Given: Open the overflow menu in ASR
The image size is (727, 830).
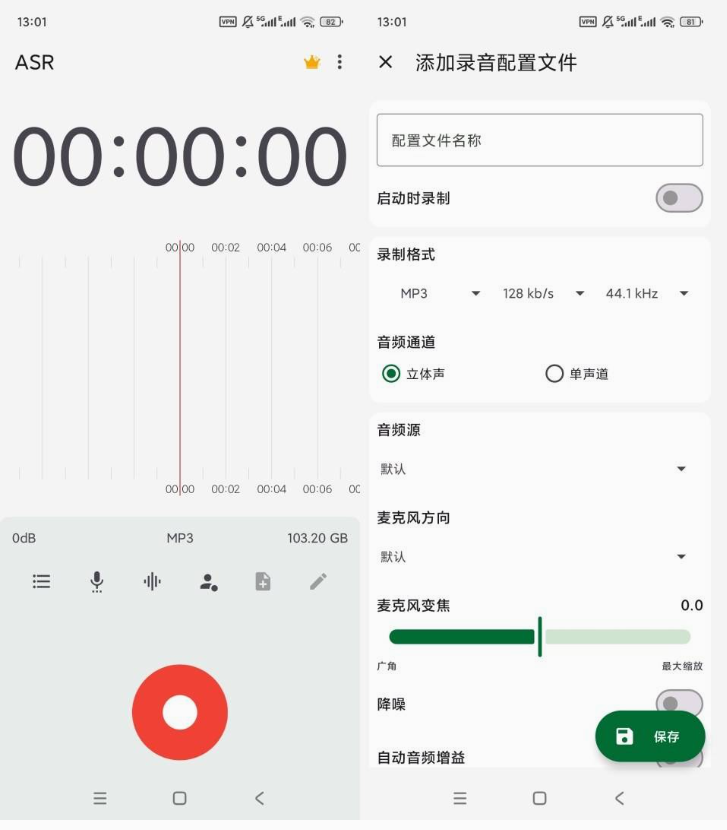Looking at the screenshot, I should click(x=340, y=62).
